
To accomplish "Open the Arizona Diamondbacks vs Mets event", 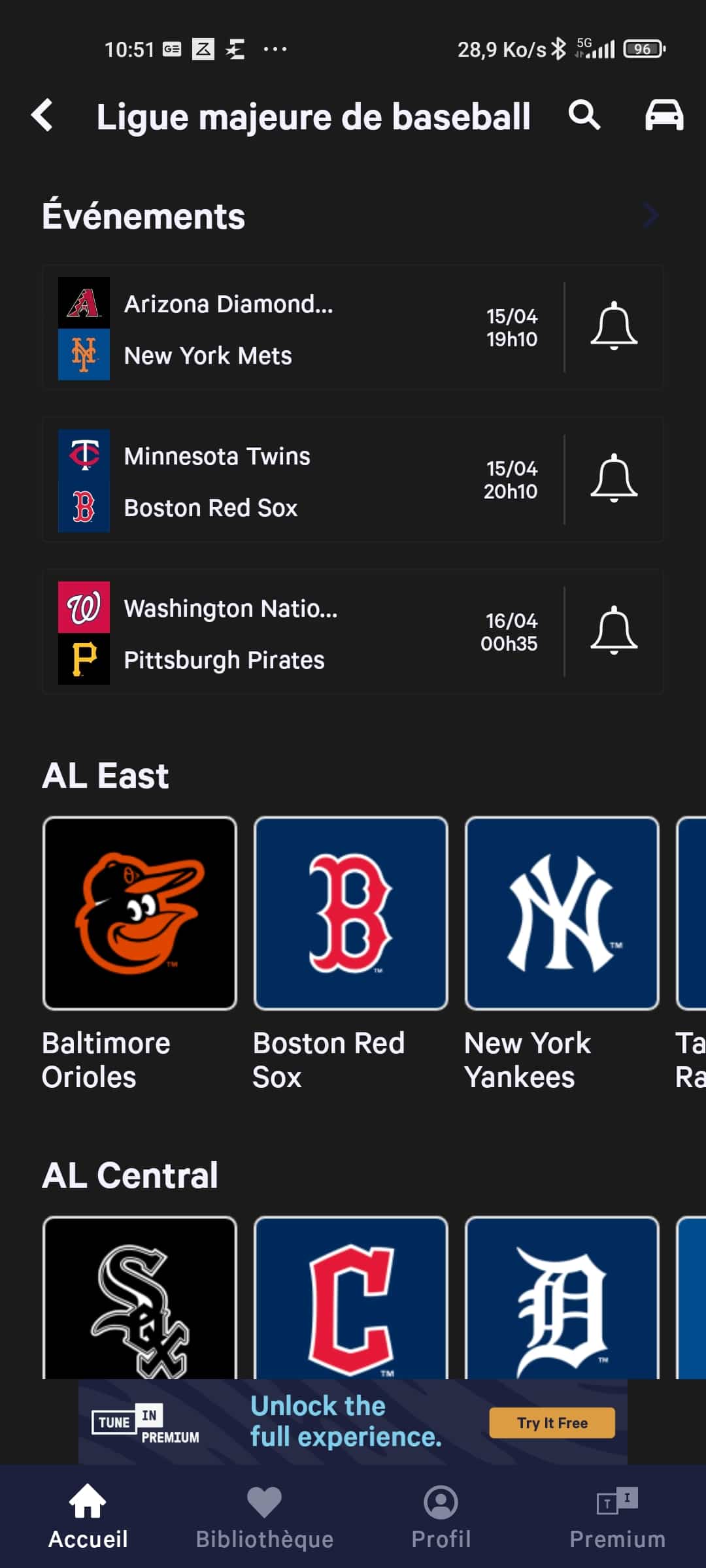I will [304, 328].
